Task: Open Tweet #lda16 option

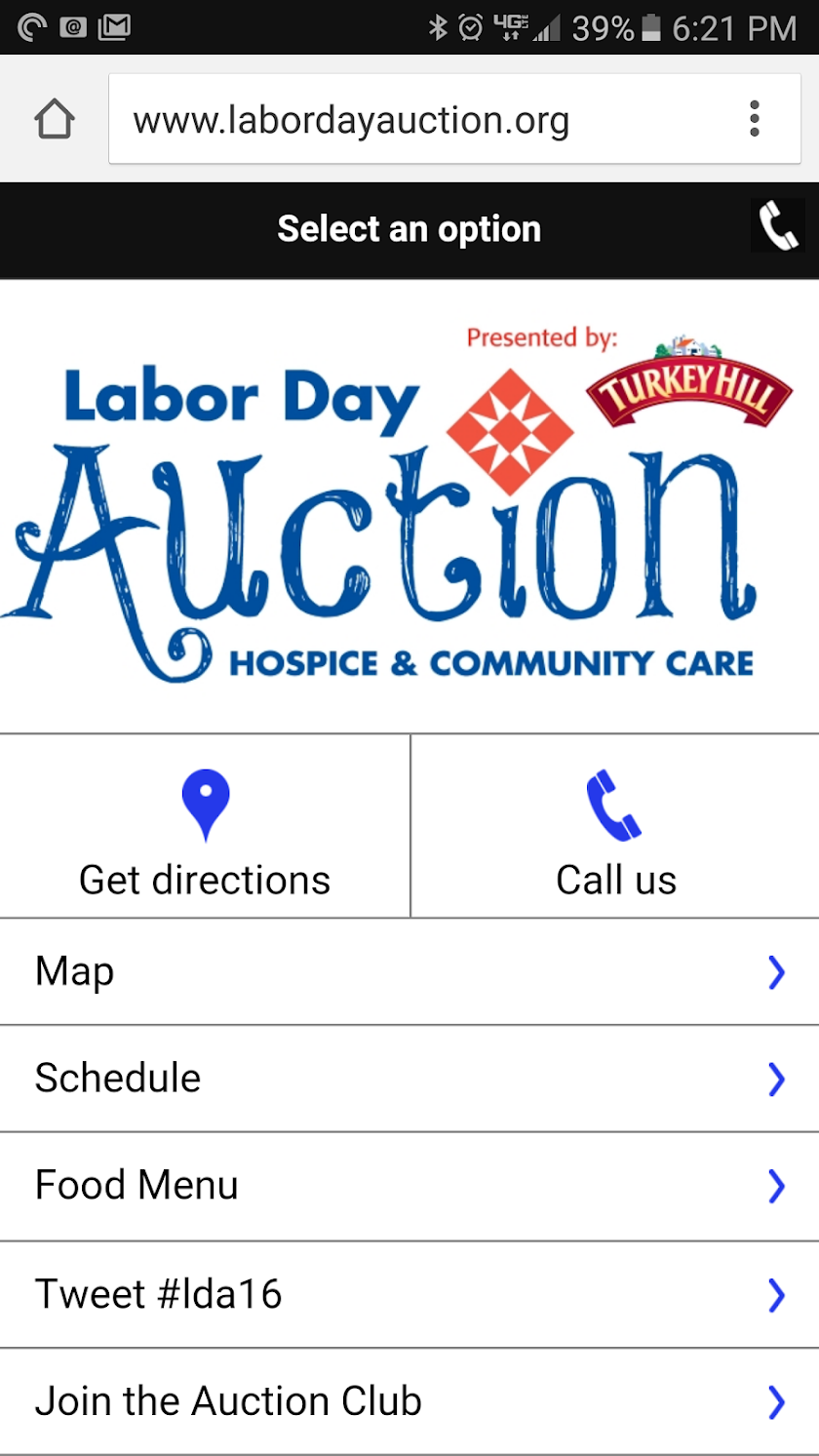Action: pyautogui.click(x=409, y=1295)
